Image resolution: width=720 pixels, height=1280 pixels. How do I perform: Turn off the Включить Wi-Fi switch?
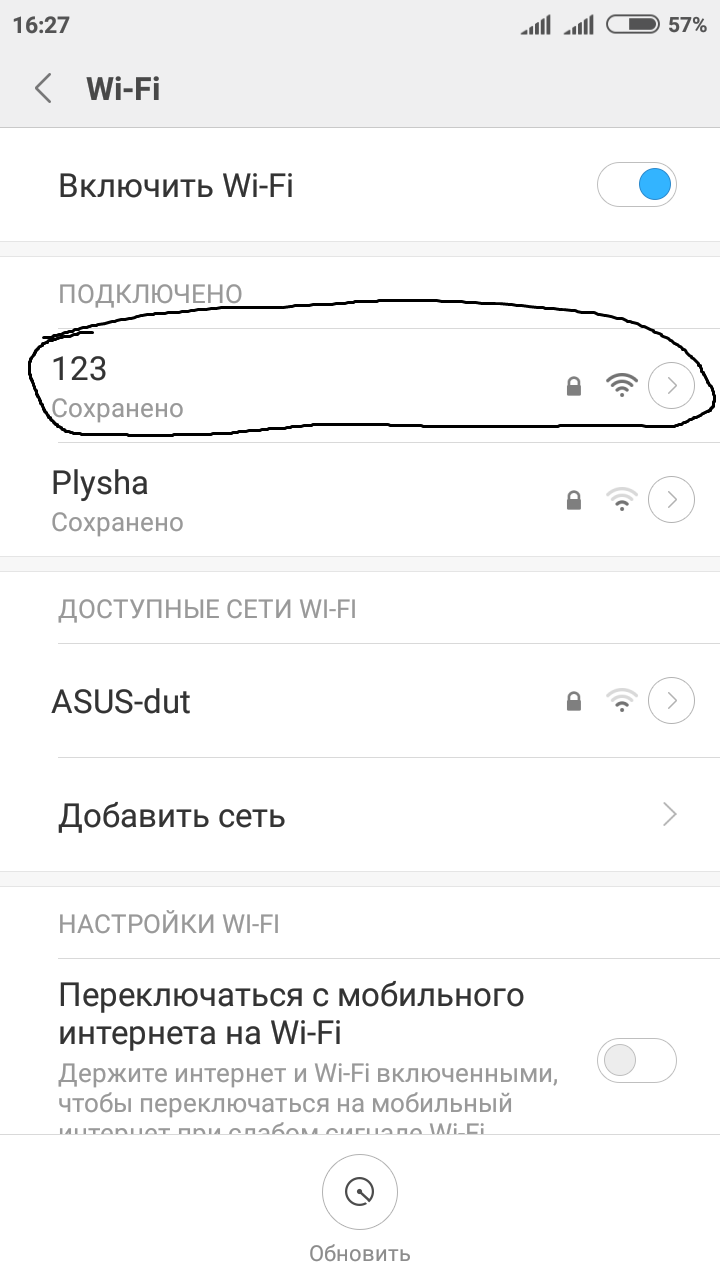tap(637, 185)
